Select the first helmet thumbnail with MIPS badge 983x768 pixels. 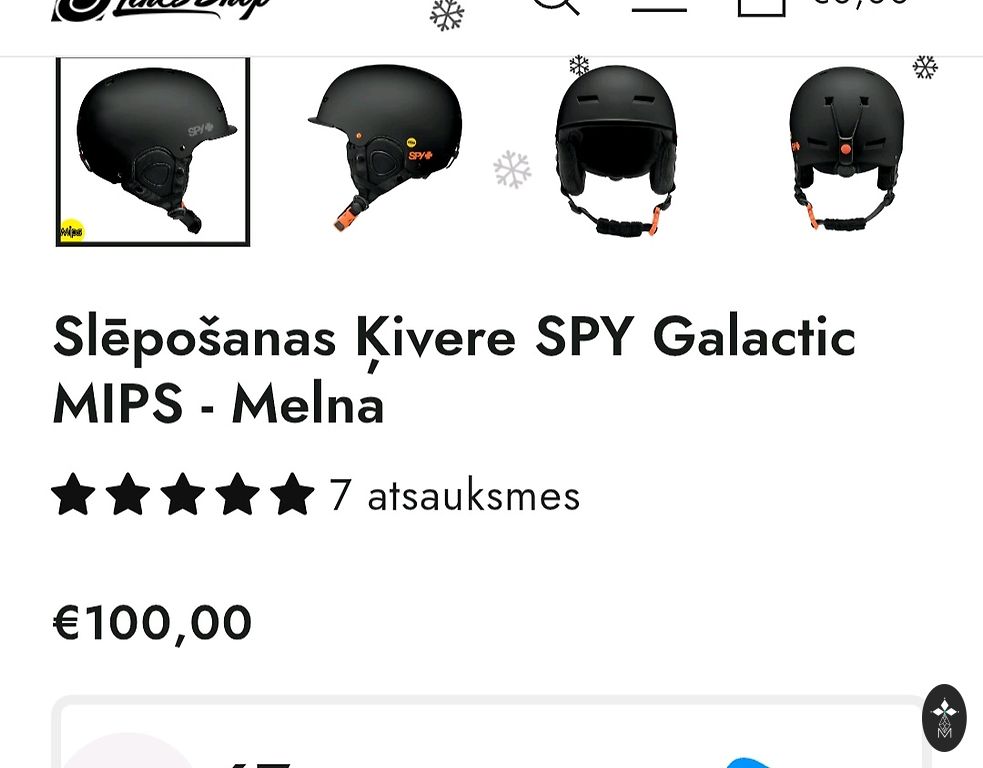(153, 150)
